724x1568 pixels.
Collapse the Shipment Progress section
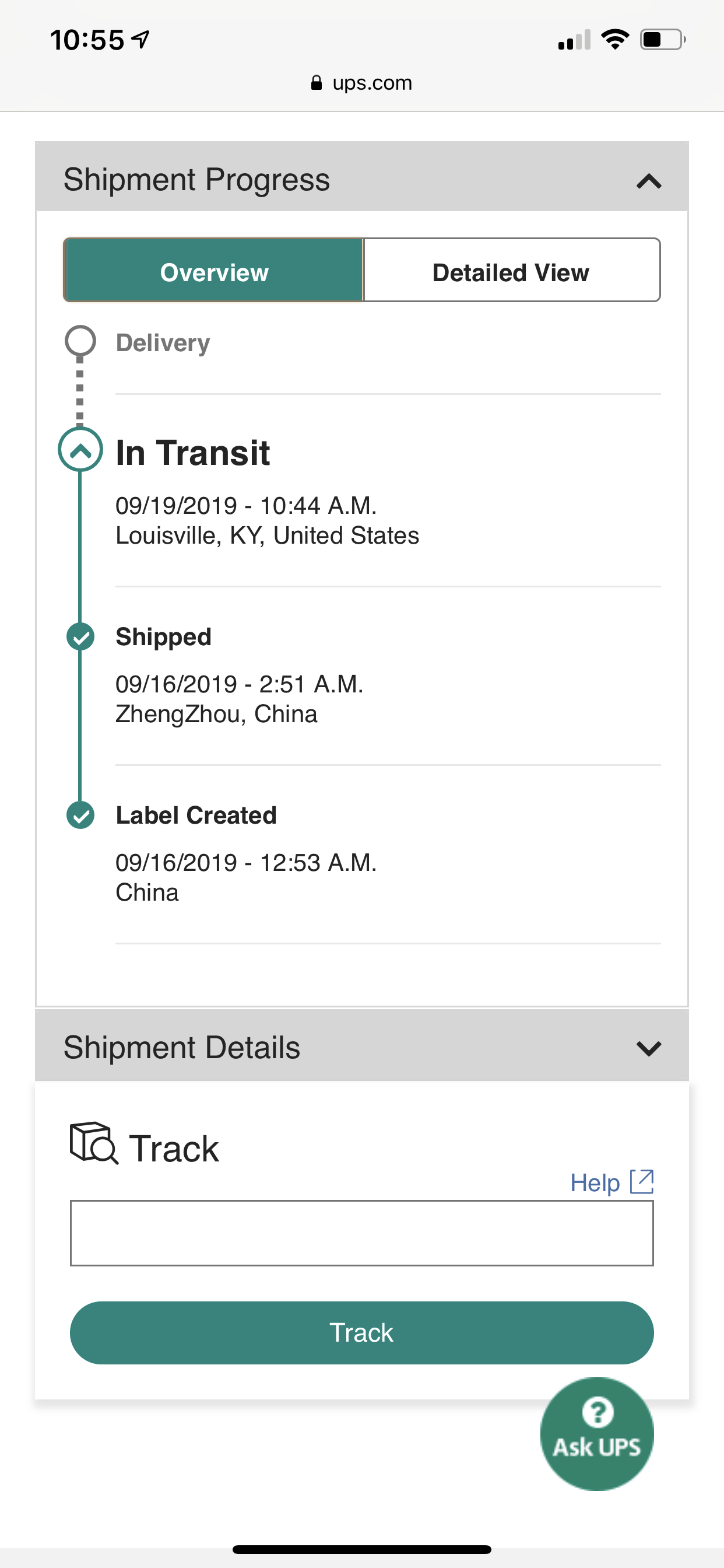pyautogui.click(x=649, y=181)
